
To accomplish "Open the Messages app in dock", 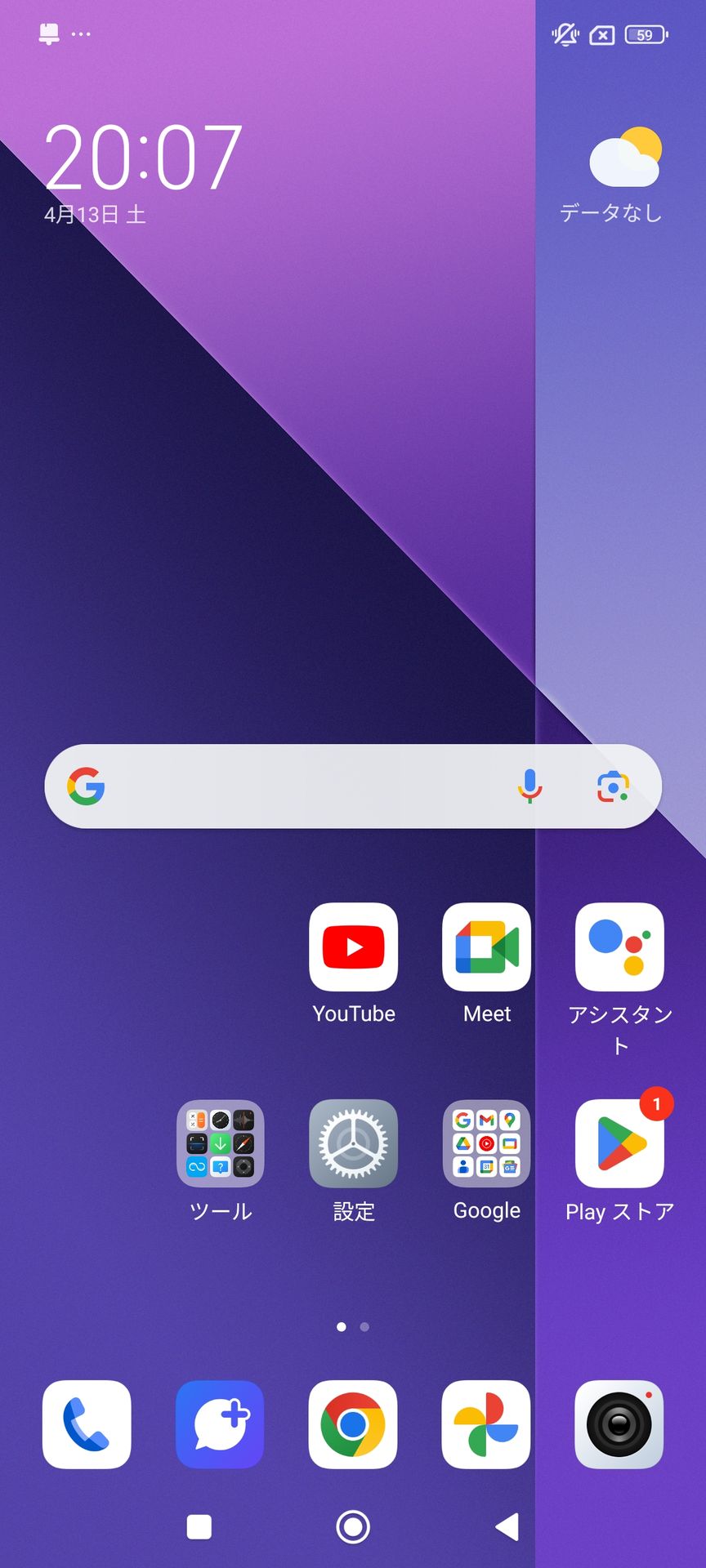I will point(220,1424).
